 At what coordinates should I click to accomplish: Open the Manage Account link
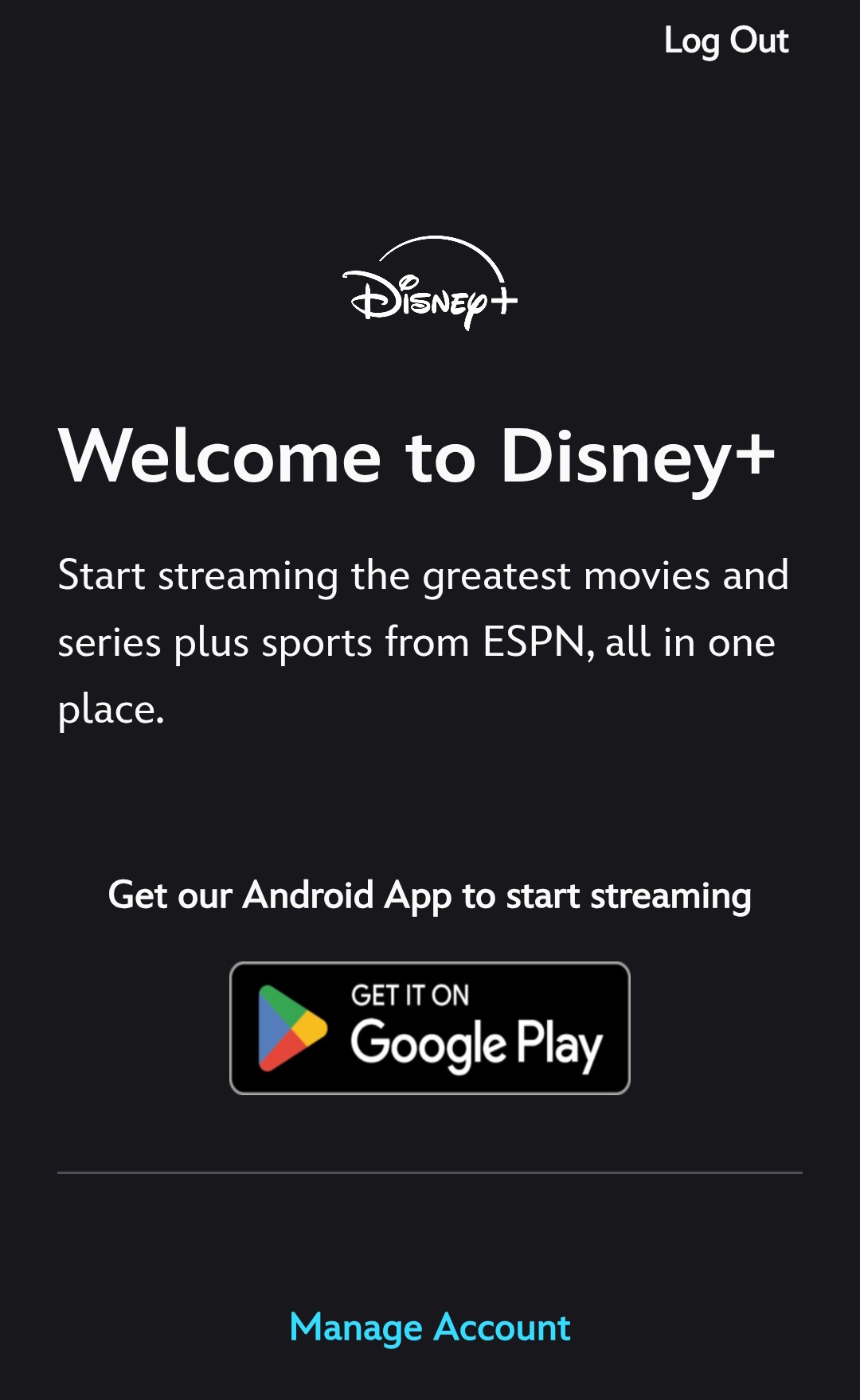430,1328
